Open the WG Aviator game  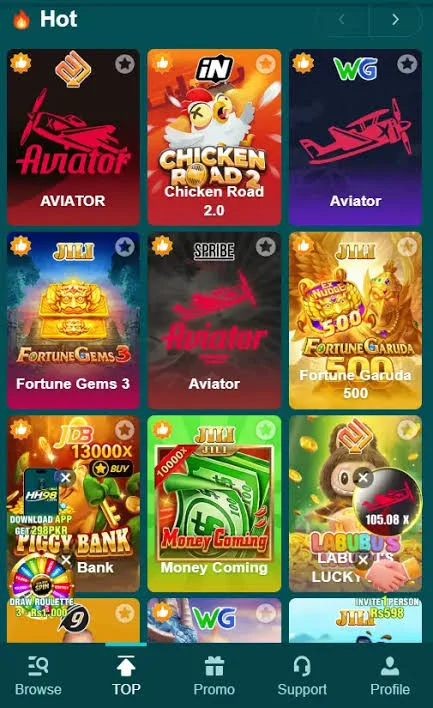(x=355, y=137)
